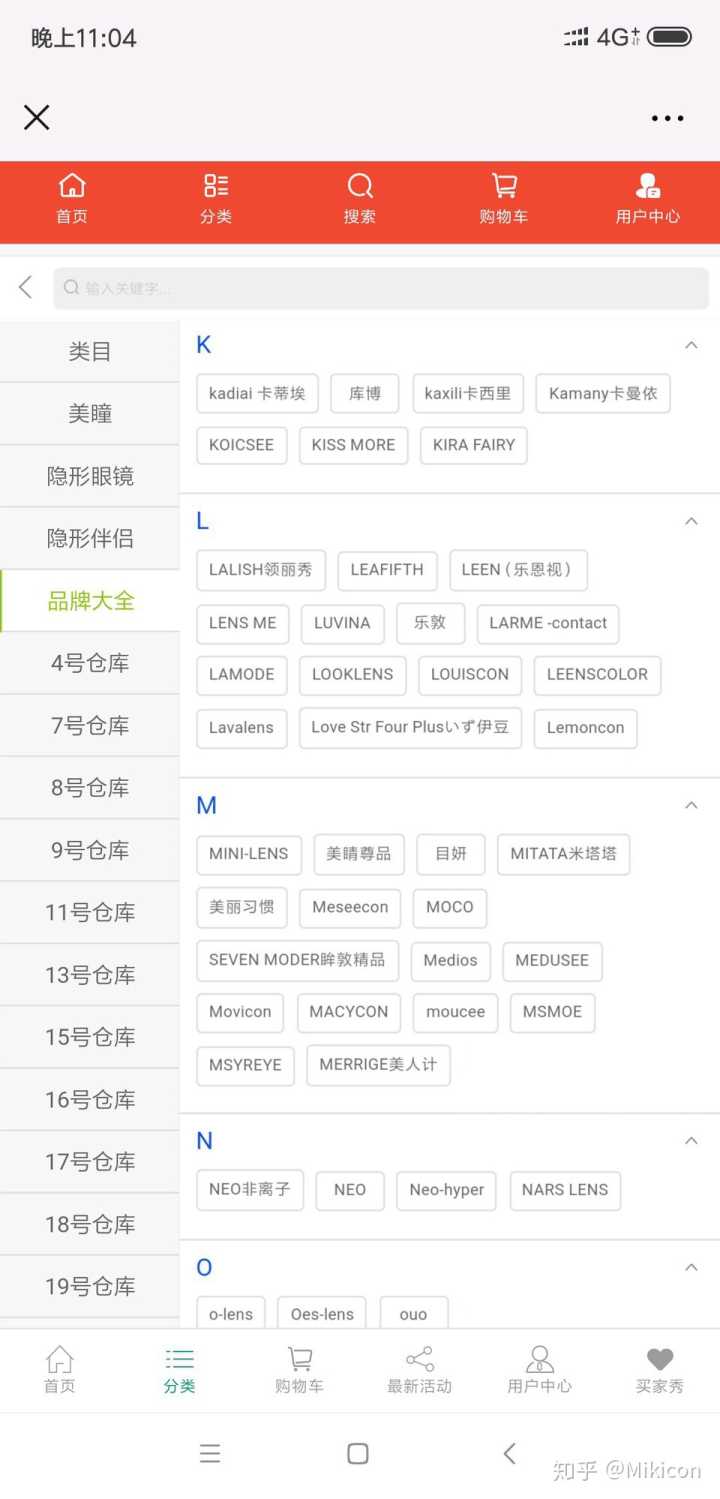
Task: Pick the NARS LENS brand
Action: click(x=565, y=1190)
